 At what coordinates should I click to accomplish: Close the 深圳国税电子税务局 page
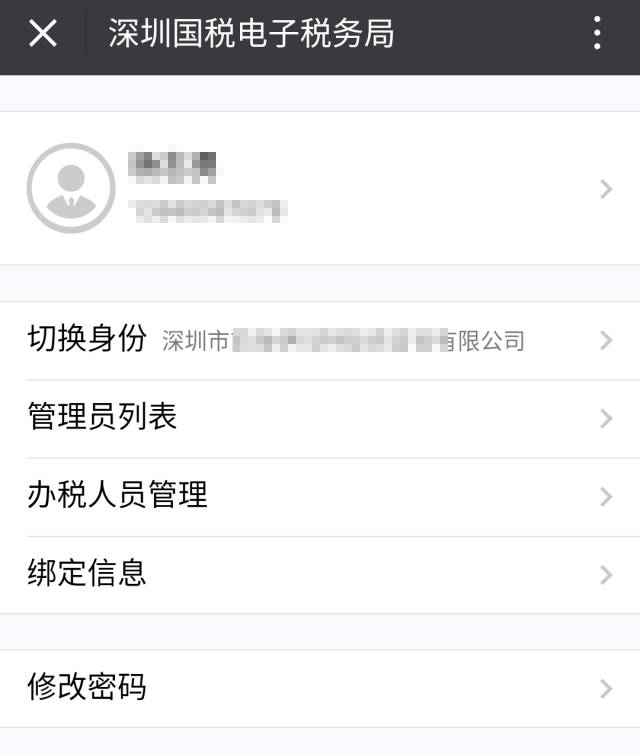pyautogui.click(x=43, y=34)
